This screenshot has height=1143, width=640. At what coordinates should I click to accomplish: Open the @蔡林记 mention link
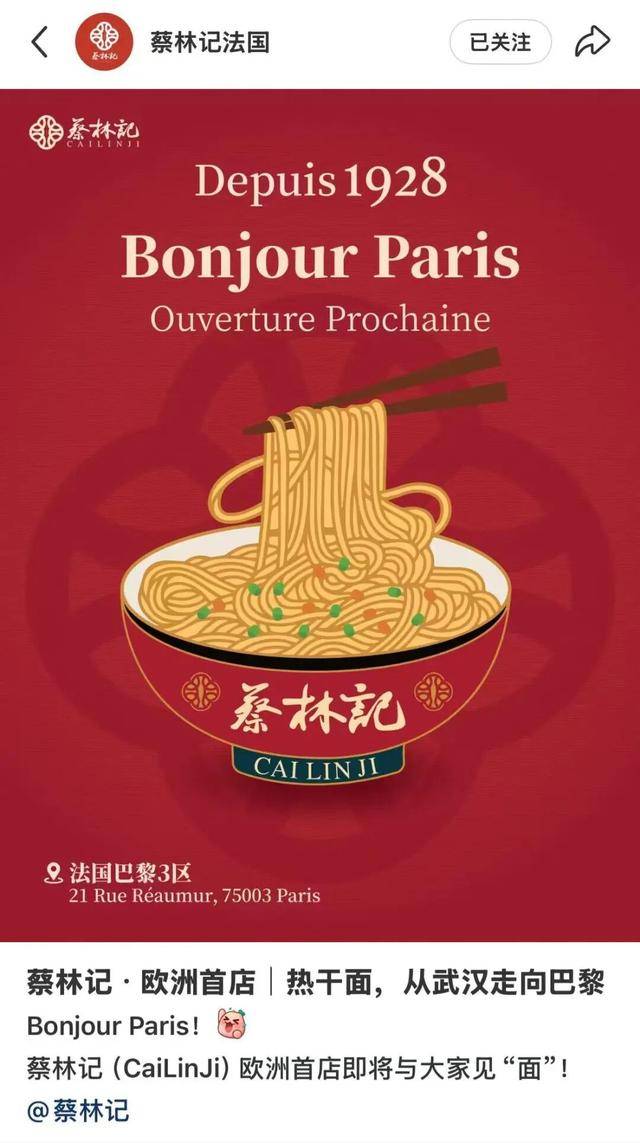tap(78, 1109)
